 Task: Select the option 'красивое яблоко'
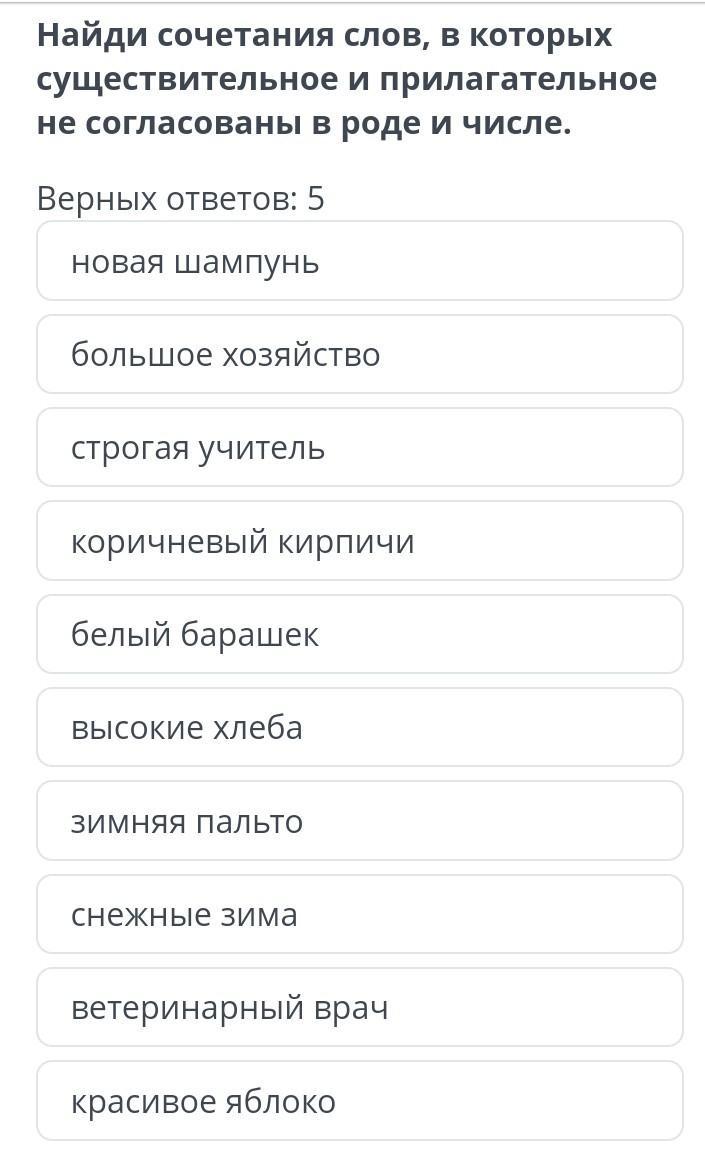coord(359,1101)
